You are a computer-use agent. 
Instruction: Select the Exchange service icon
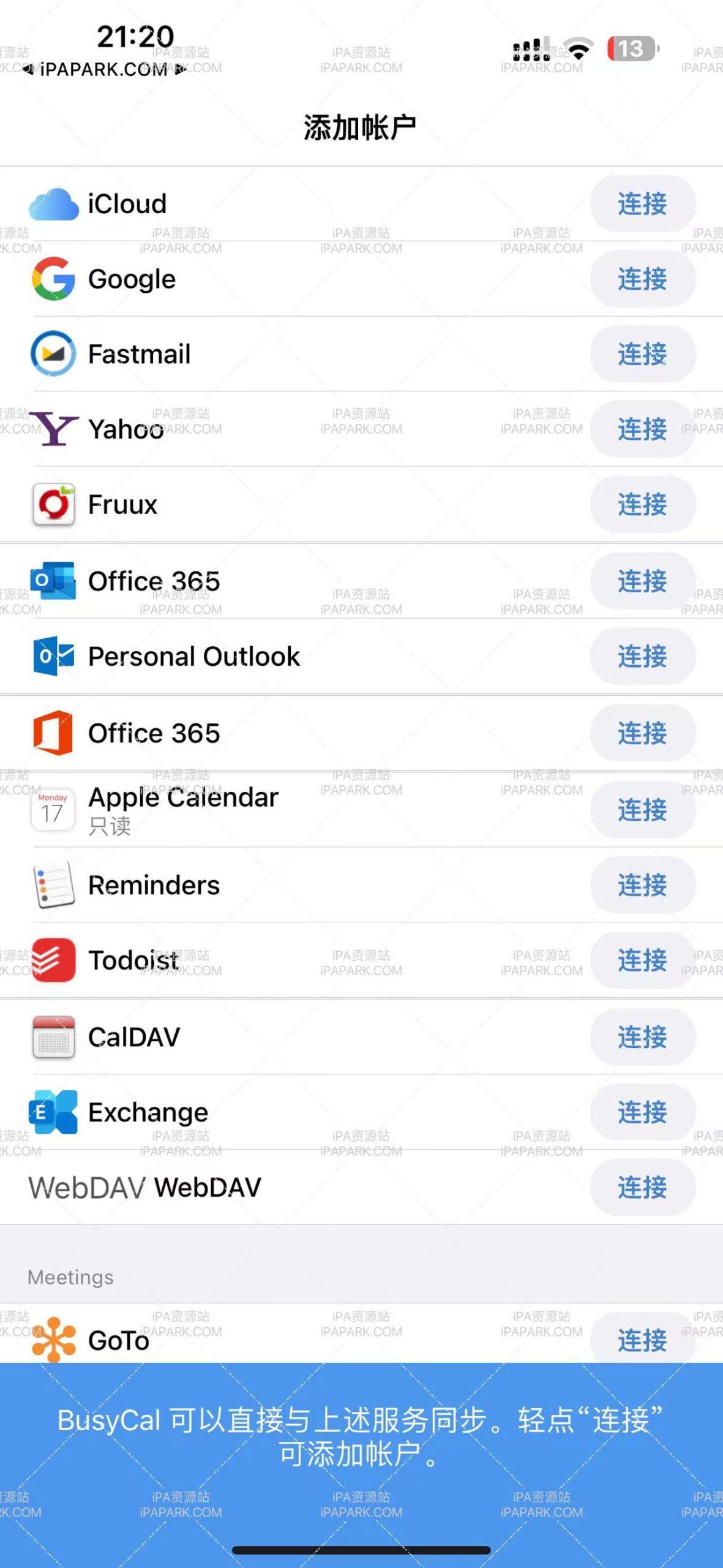[54, 1112]
